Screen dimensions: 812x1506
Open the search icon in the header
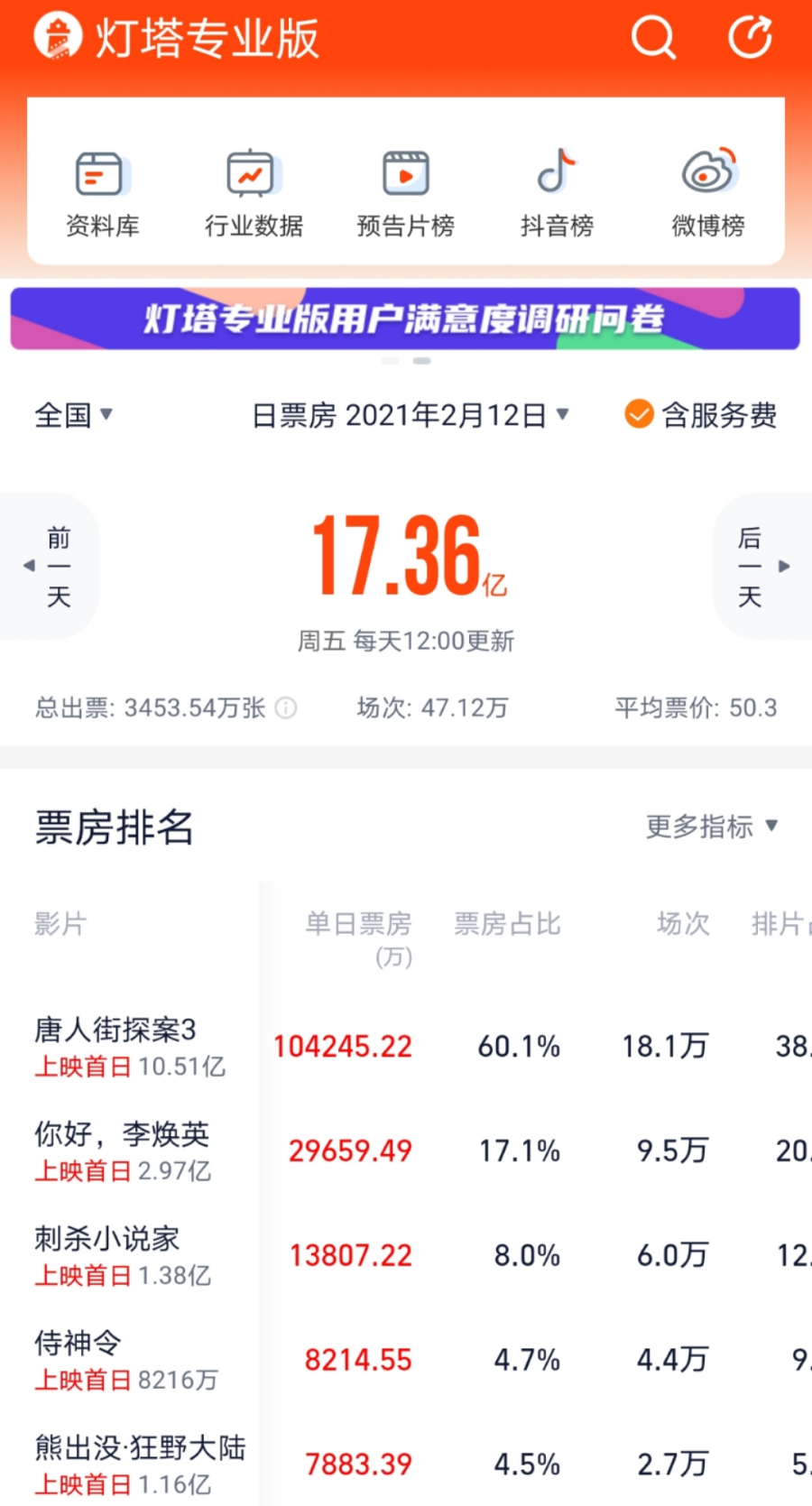click(653, 38)
